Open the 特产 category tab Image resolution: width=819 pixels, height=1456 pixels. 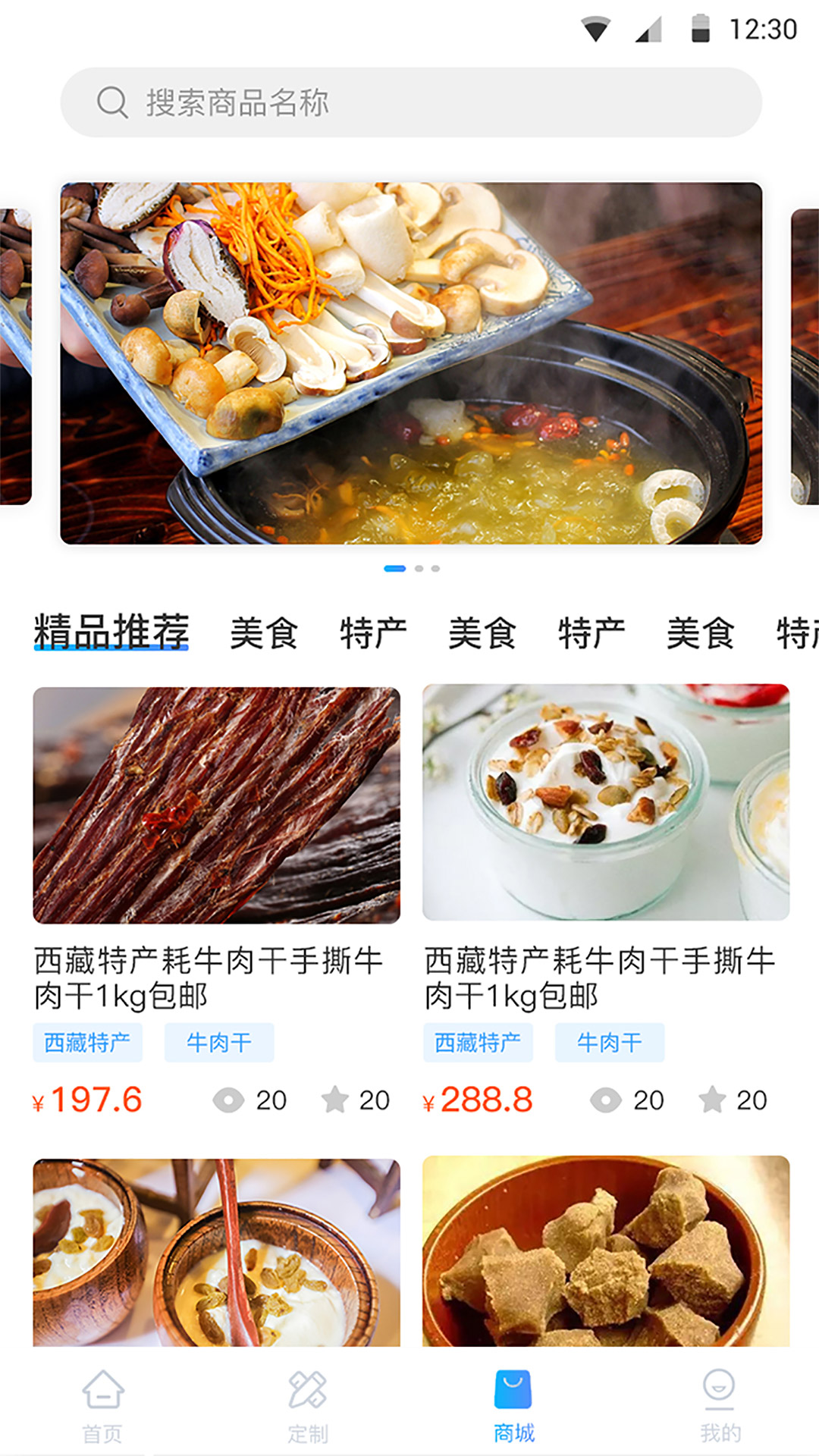click(375, 631)
